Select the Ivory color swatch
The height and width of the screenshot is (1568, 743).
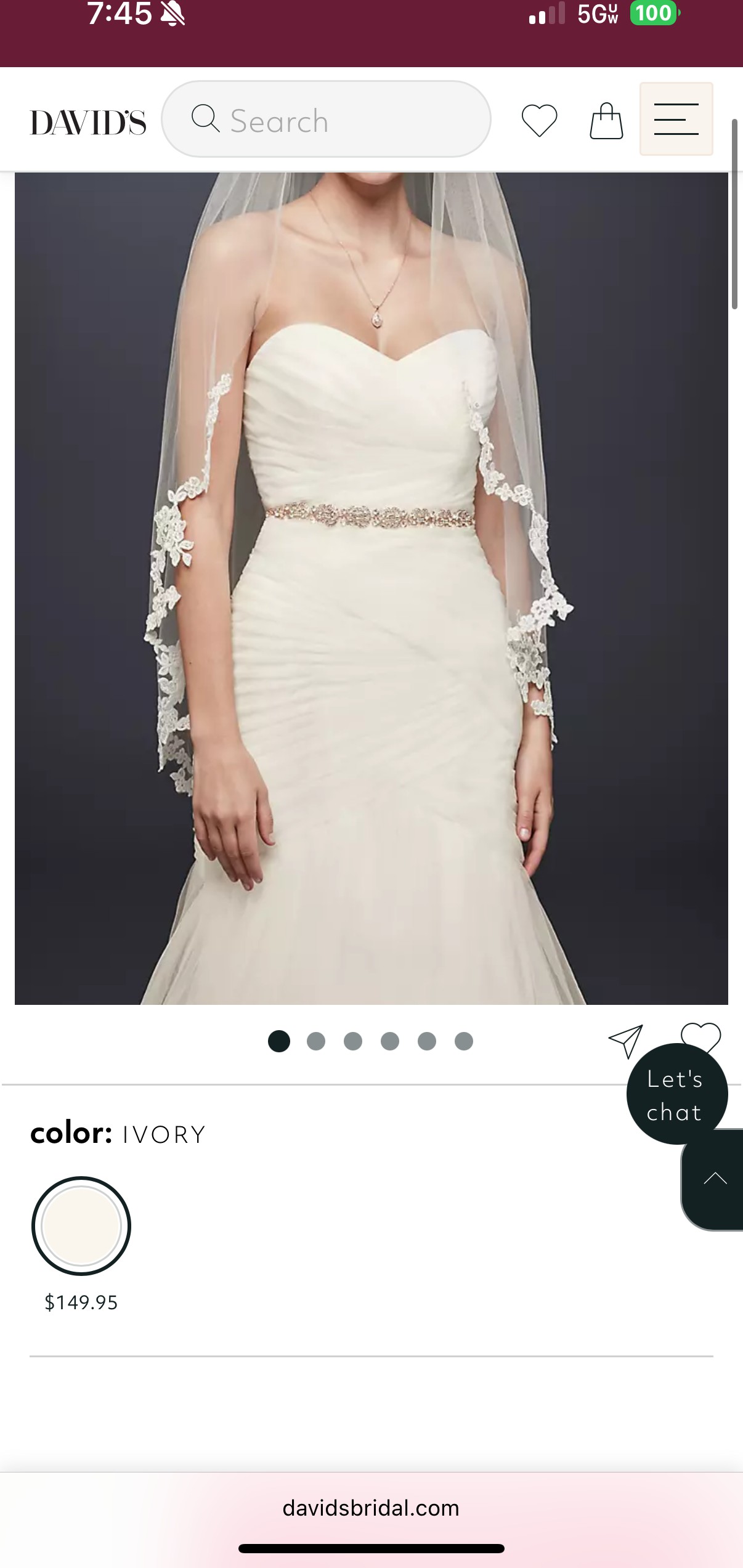click(81, 1225)
